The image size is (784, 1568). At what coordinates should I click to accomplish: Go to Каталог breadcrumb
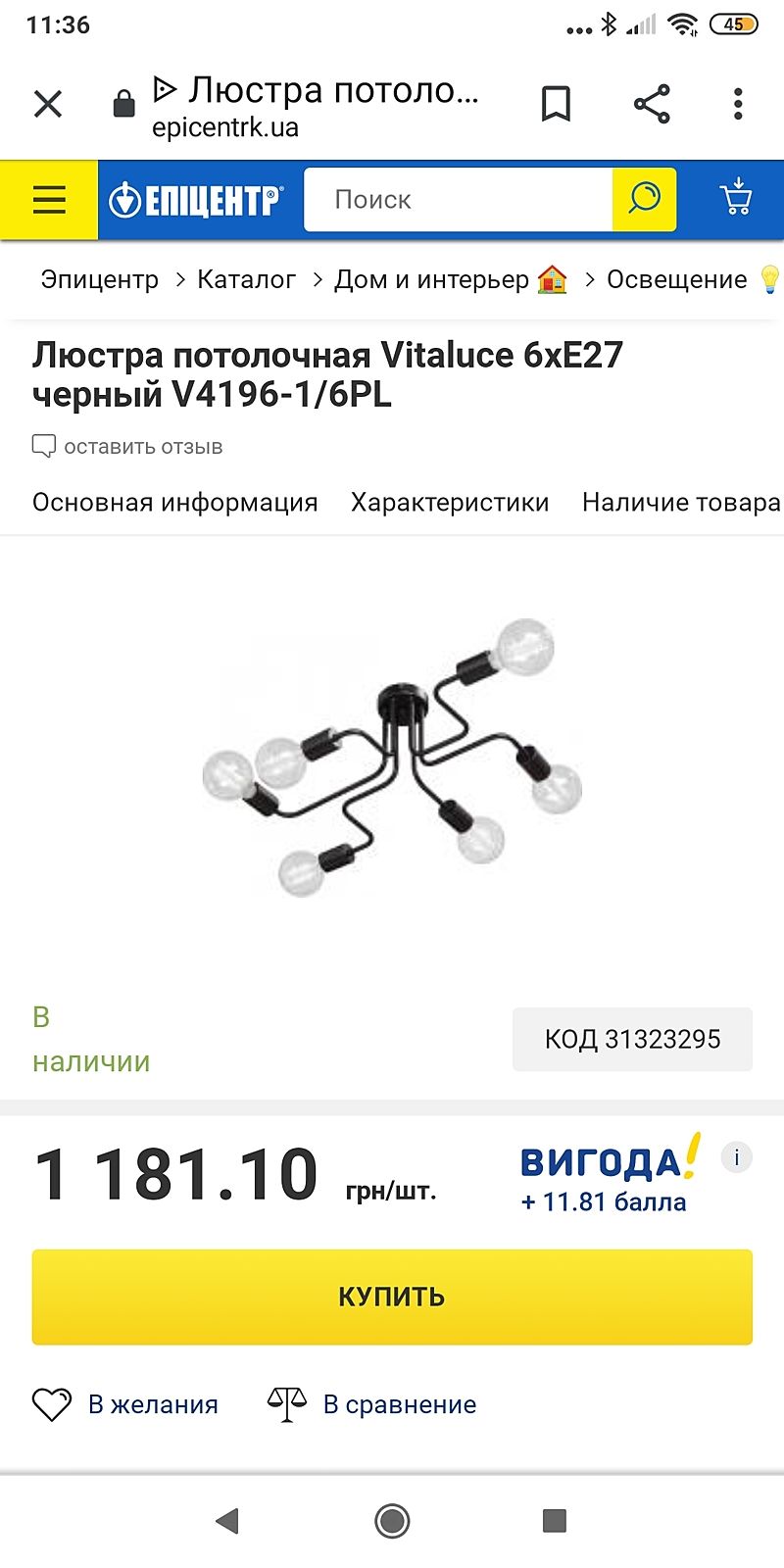[246, 279]
